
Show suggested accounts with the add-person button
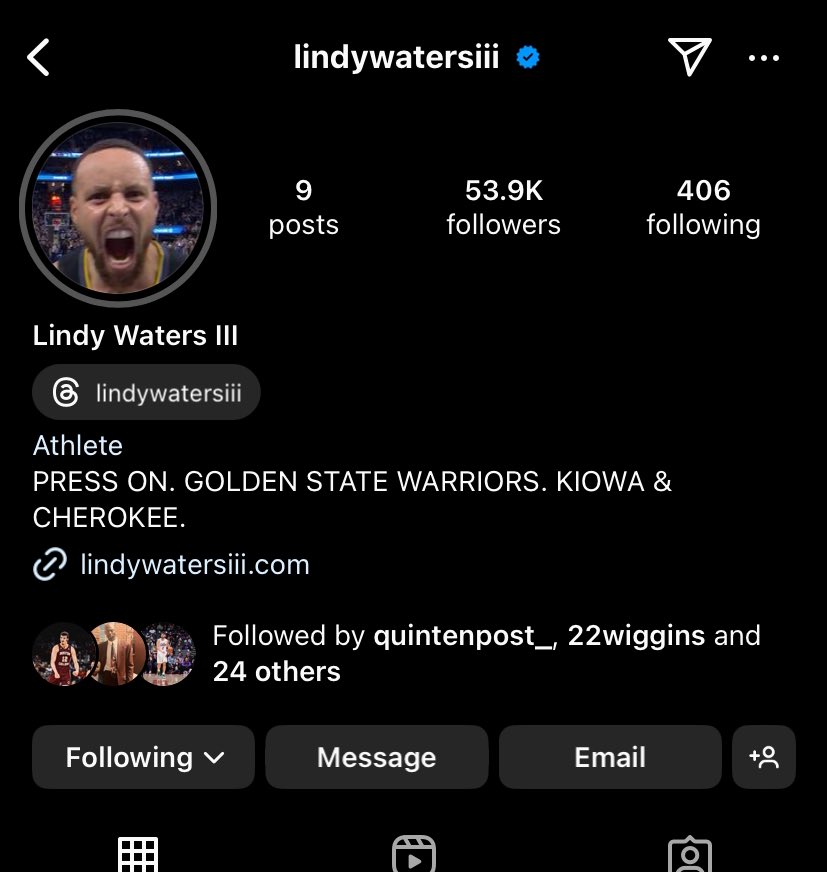coord(764,757)
